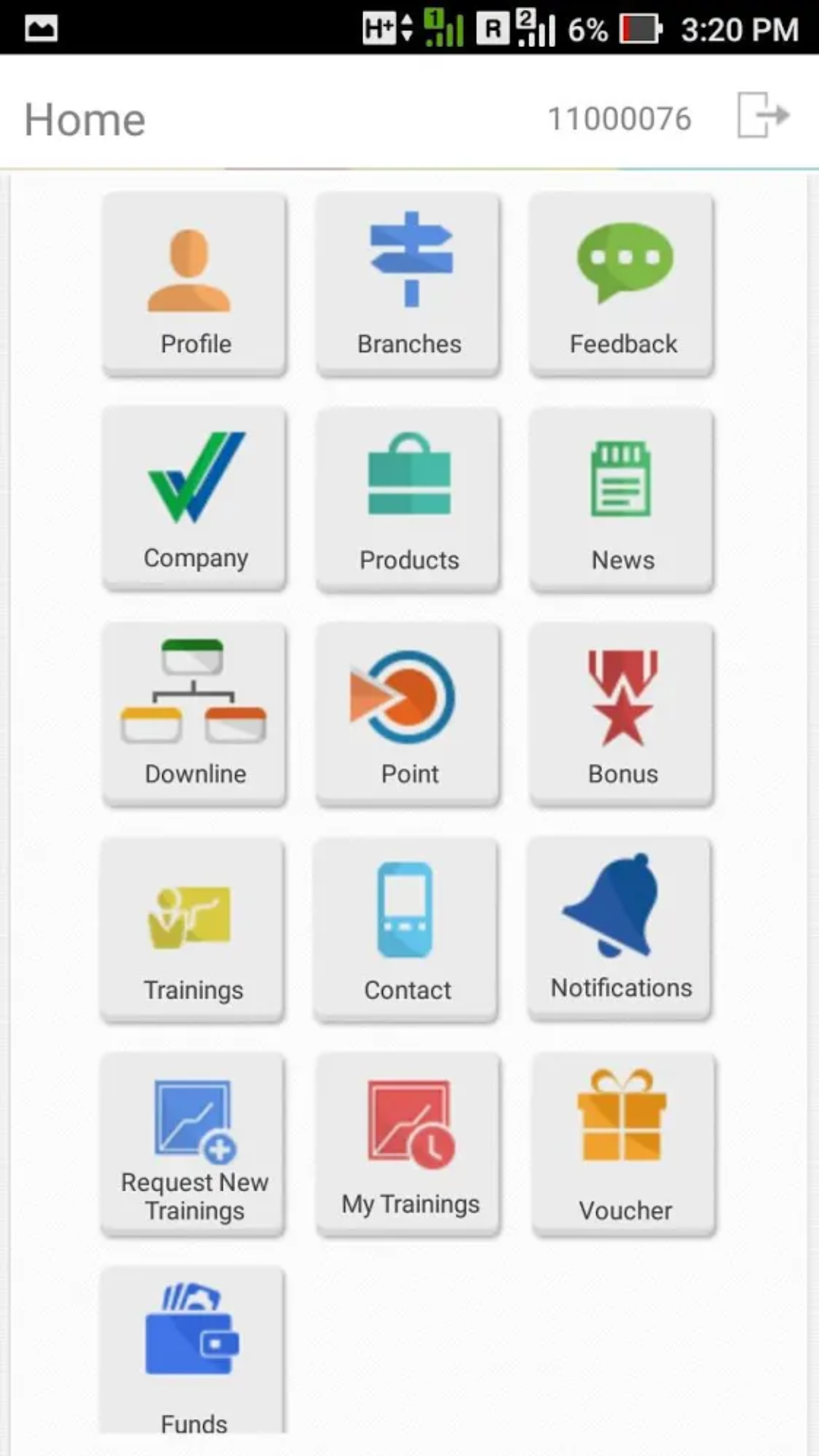Open the News tile
The height and width of the screenshot is (1456, 819).
pos(623,498)
